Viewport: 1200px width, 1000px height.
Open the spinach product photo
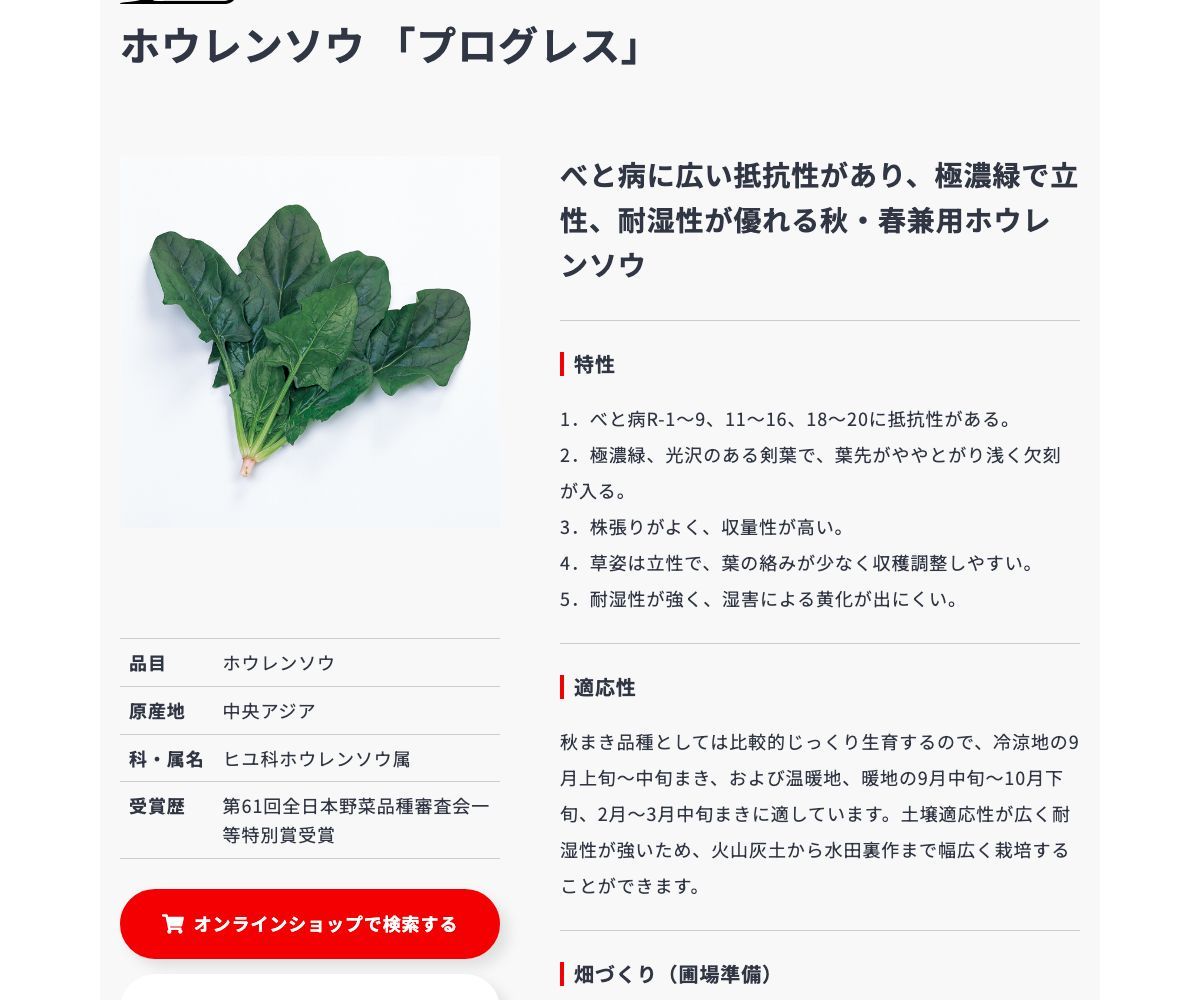coord(310,341)
